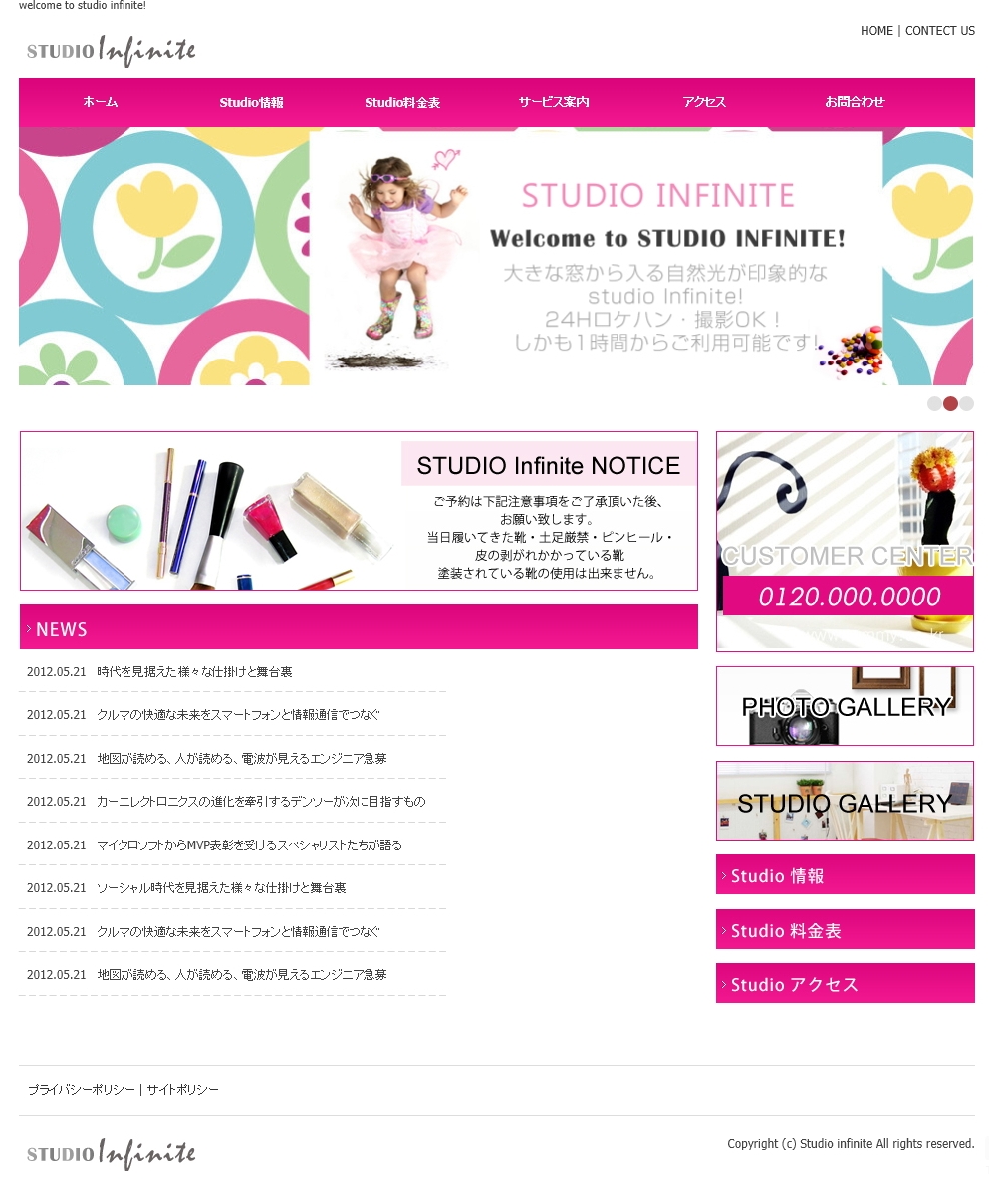Tap the pink Studio アクセス sidebar button
Screen dimensions: 989x1204
[845, 984]
